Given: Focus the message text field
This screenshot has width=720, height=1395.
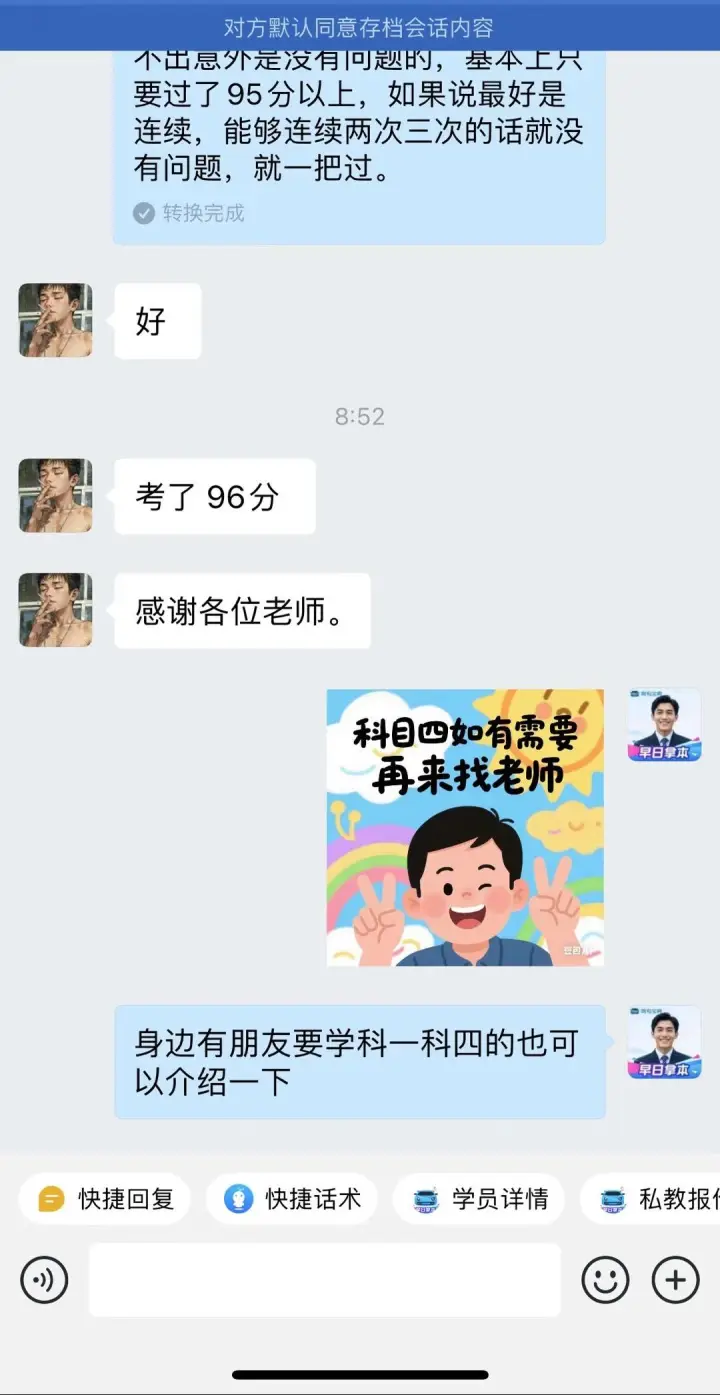Looking at the screenshot, I should coord(324,1280).
